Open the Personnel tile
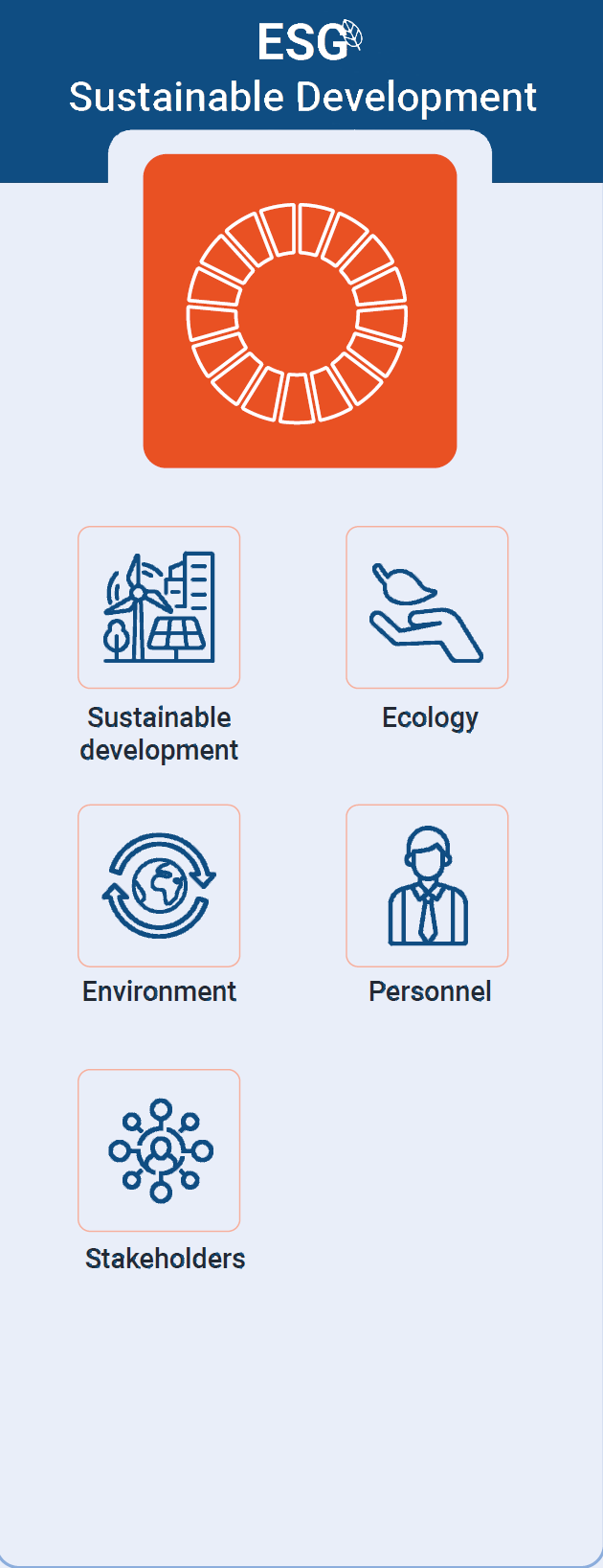603x1568 pixels. tap(427, 886)
